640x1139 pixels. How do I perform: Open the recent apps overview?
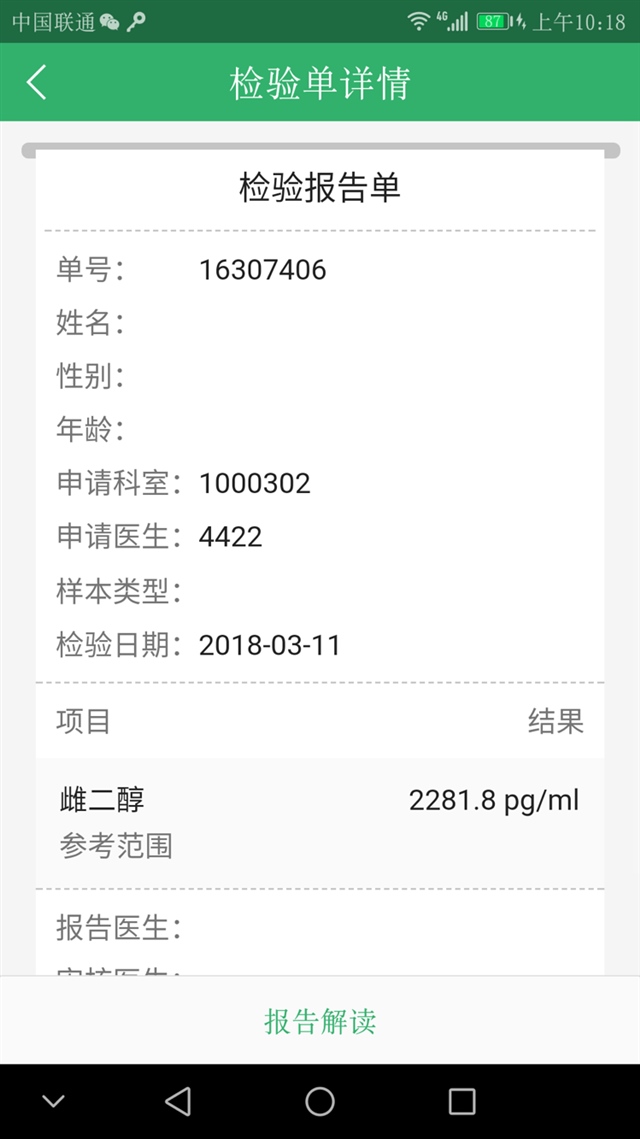click(x=461, y=1101)
